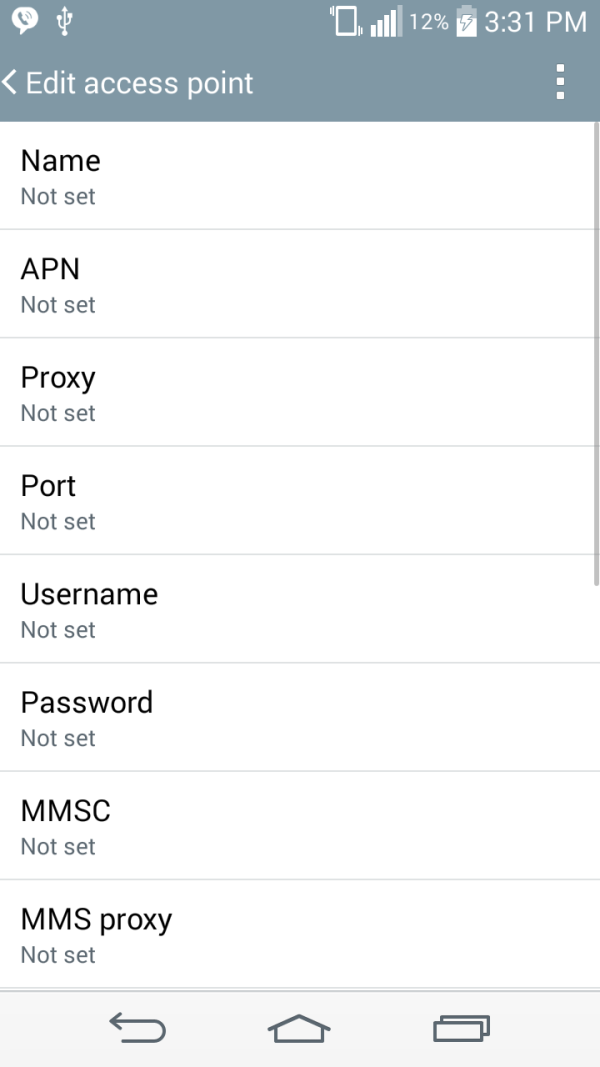Viewport: 600px width, 1067px height.
Task: Open the overflow menu
Action: click(560, 82)
